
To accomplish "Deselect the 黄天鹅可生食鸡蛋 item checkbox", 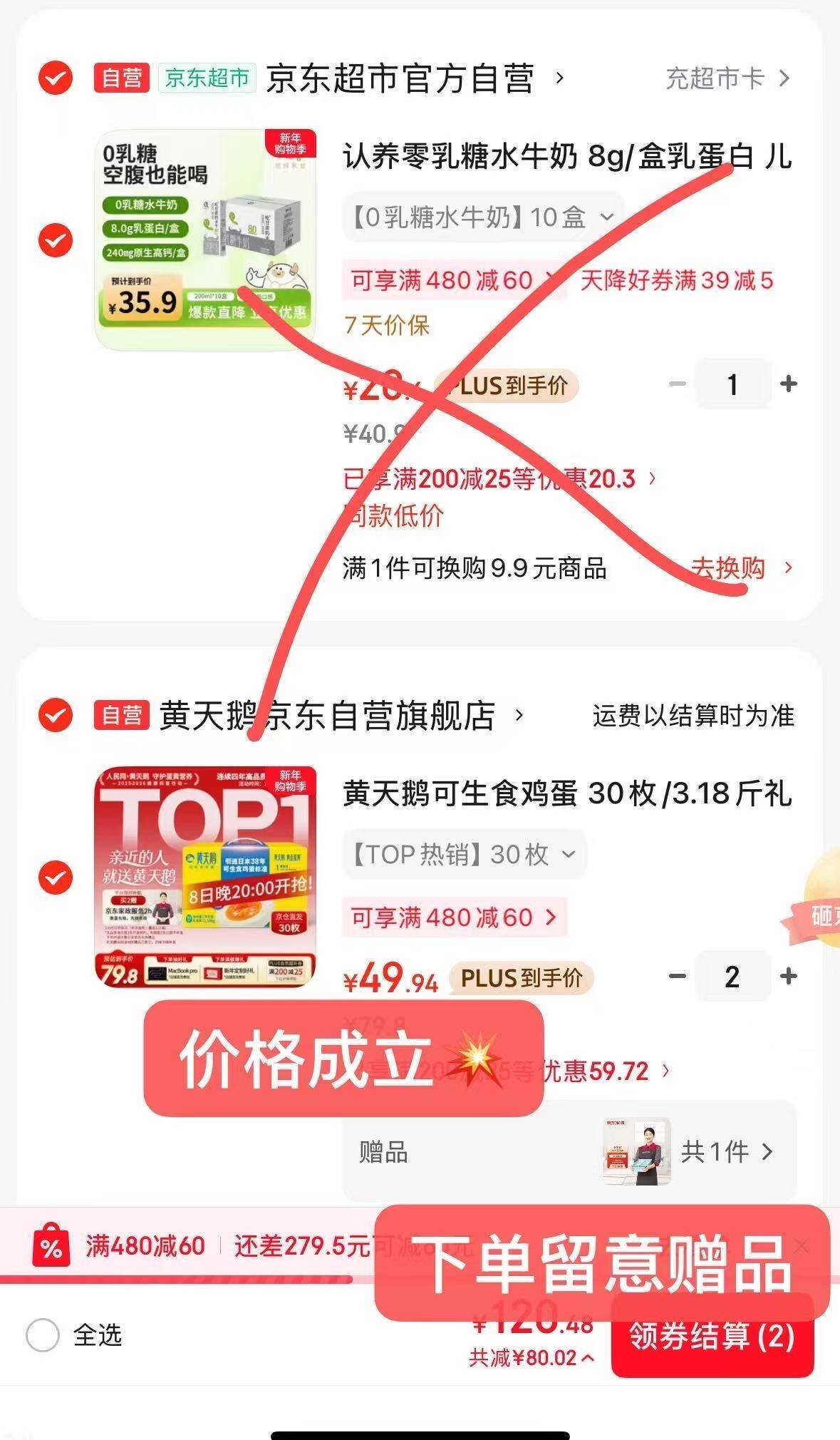I will [55, 877].
